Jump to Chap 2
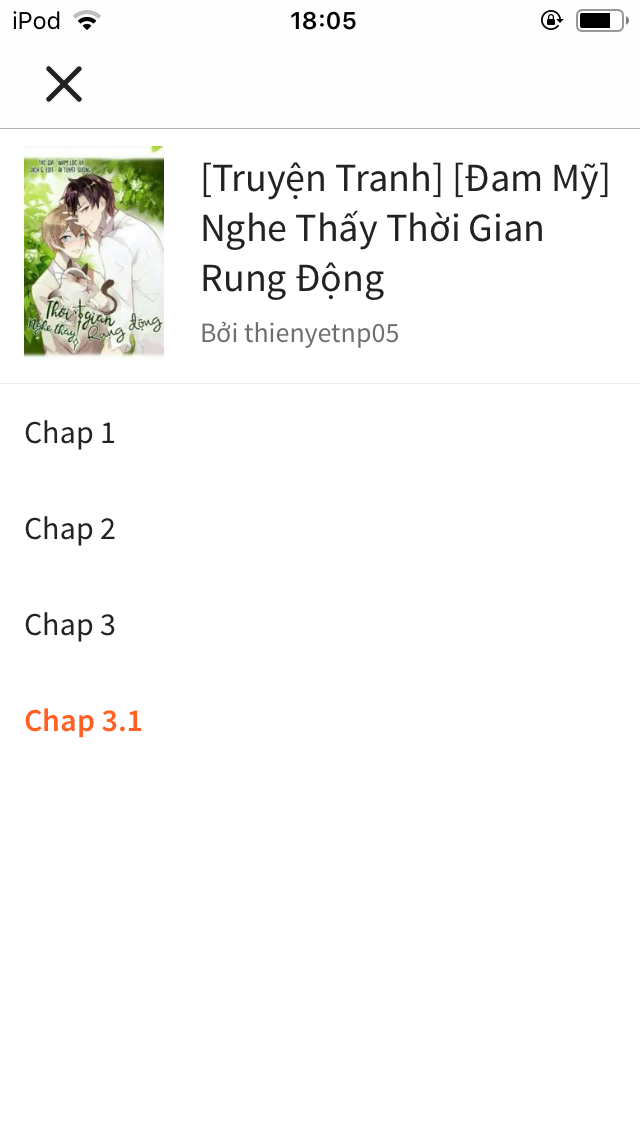This screenshot has height=1136, width=640. point(320,528)
